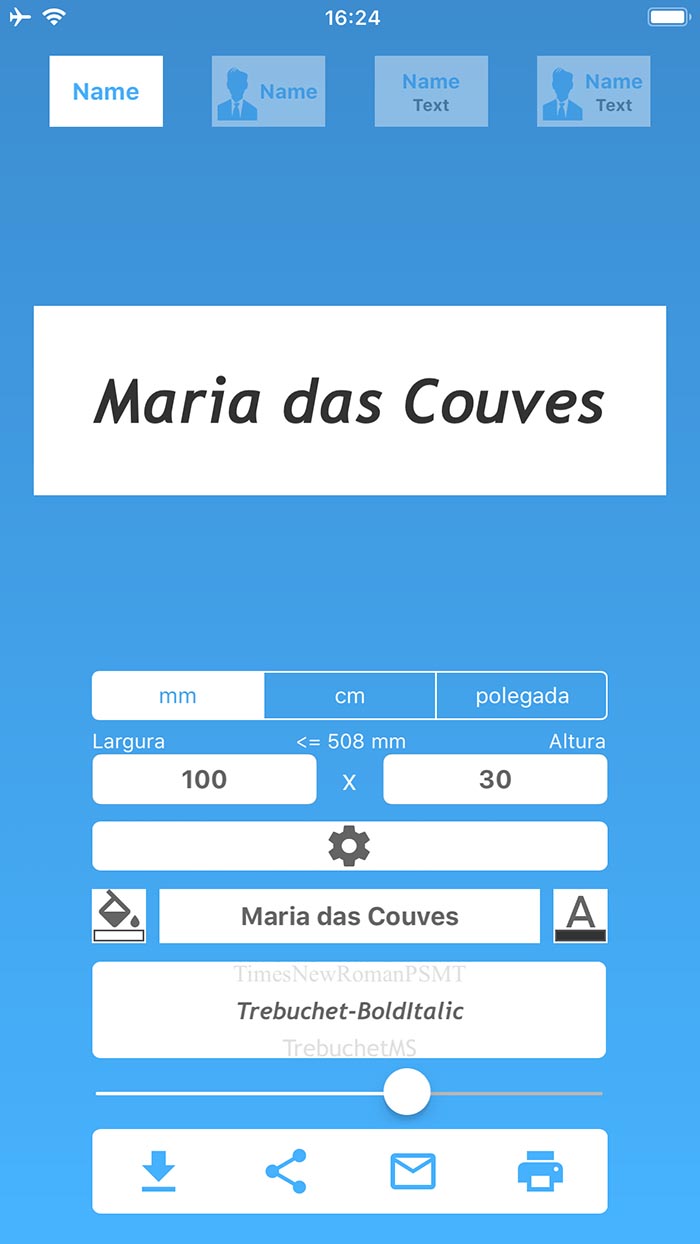
Task: Switch units to polegada
Action: click(522, 696)
